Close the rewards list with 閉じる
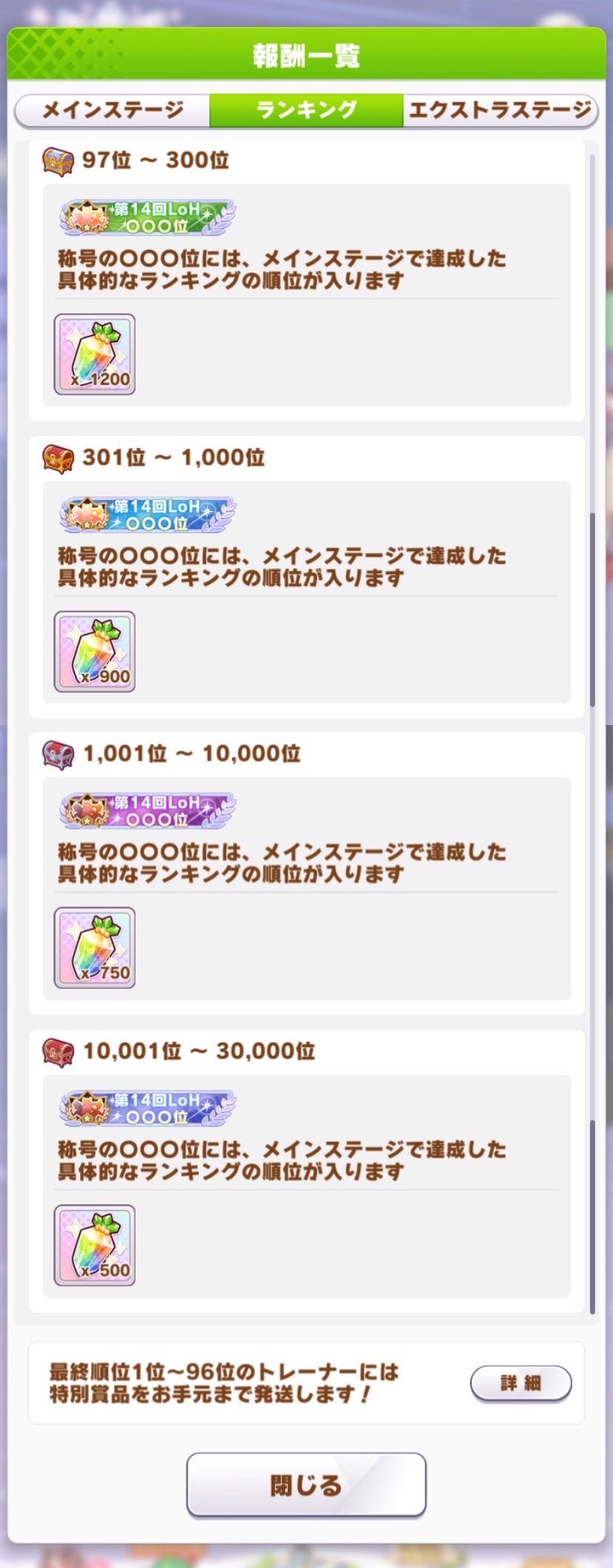 tap(306, 1484)
